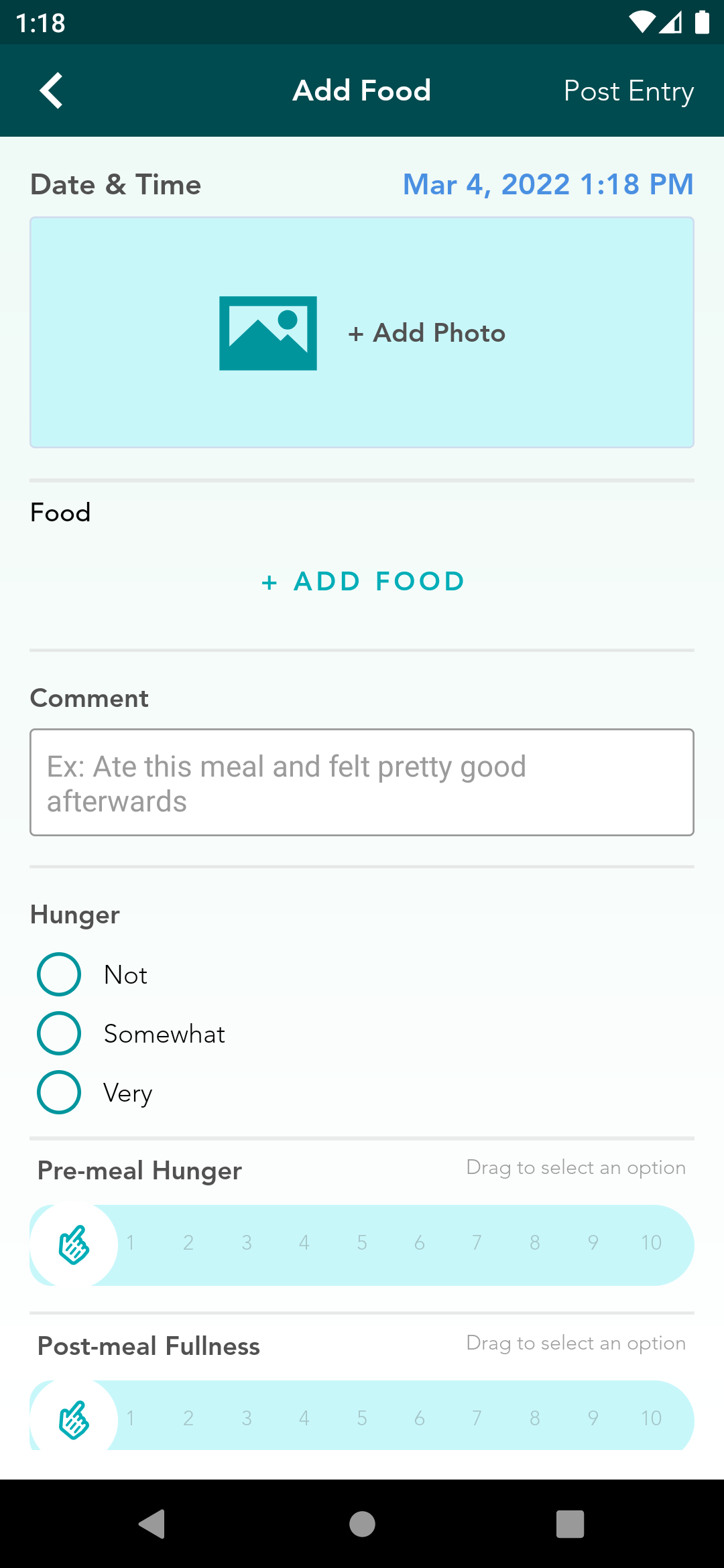Tap the Pre-meal Hunger slider handle
The width and height of the screenshot is (724, 1568).
[x=74, y=1245]
